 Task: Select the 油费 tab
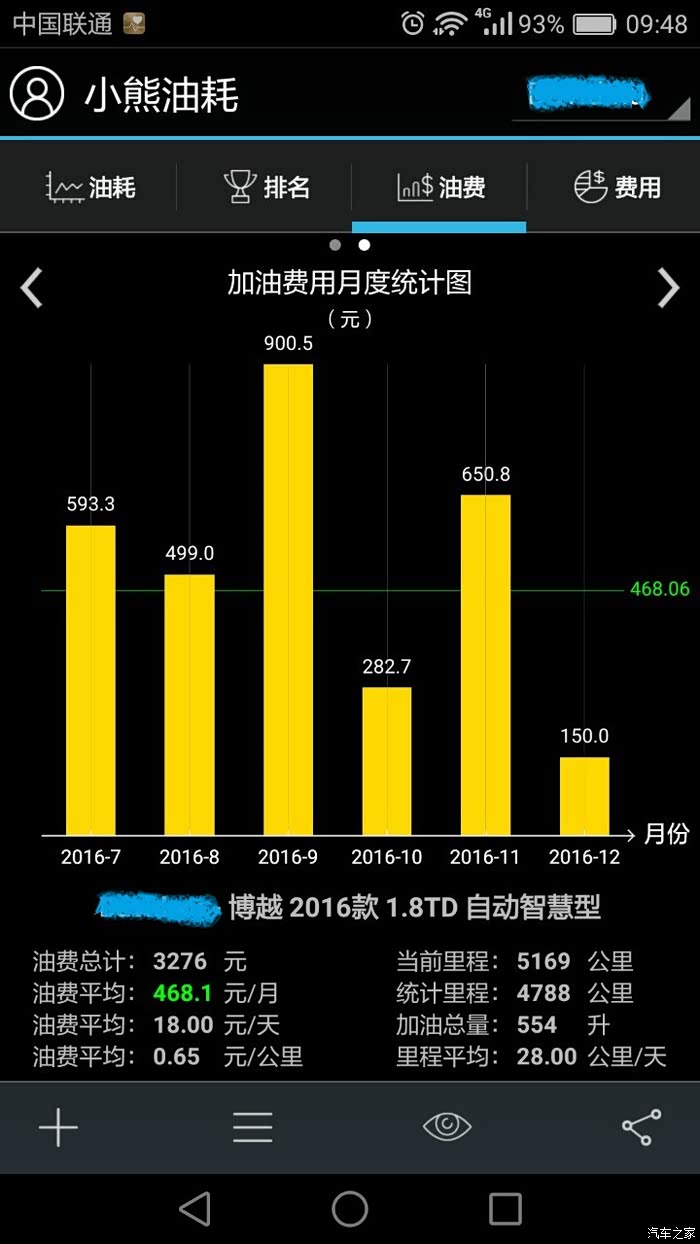(440, 187)
